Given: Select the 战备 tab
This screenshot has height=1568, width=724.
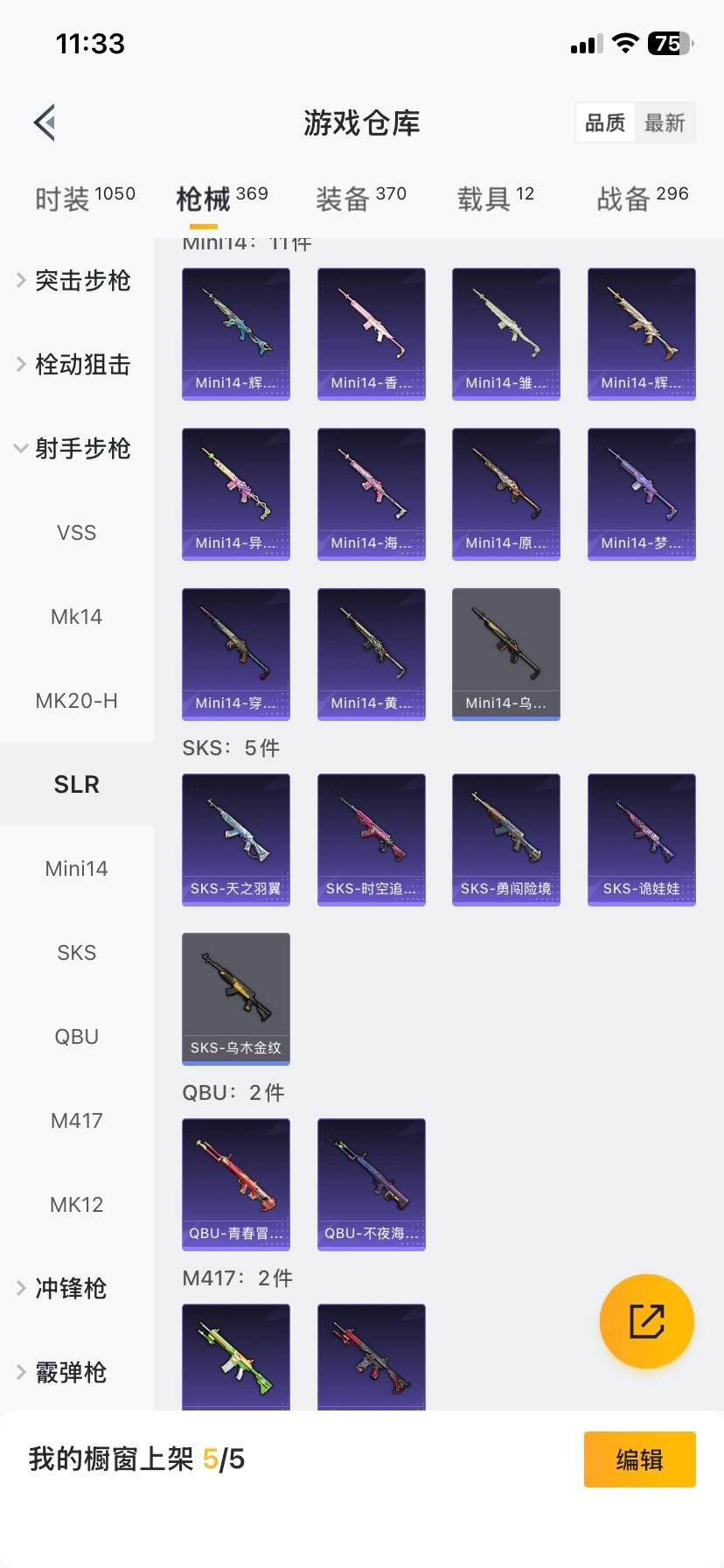Looking at the screenshot, I should (642, 199).
